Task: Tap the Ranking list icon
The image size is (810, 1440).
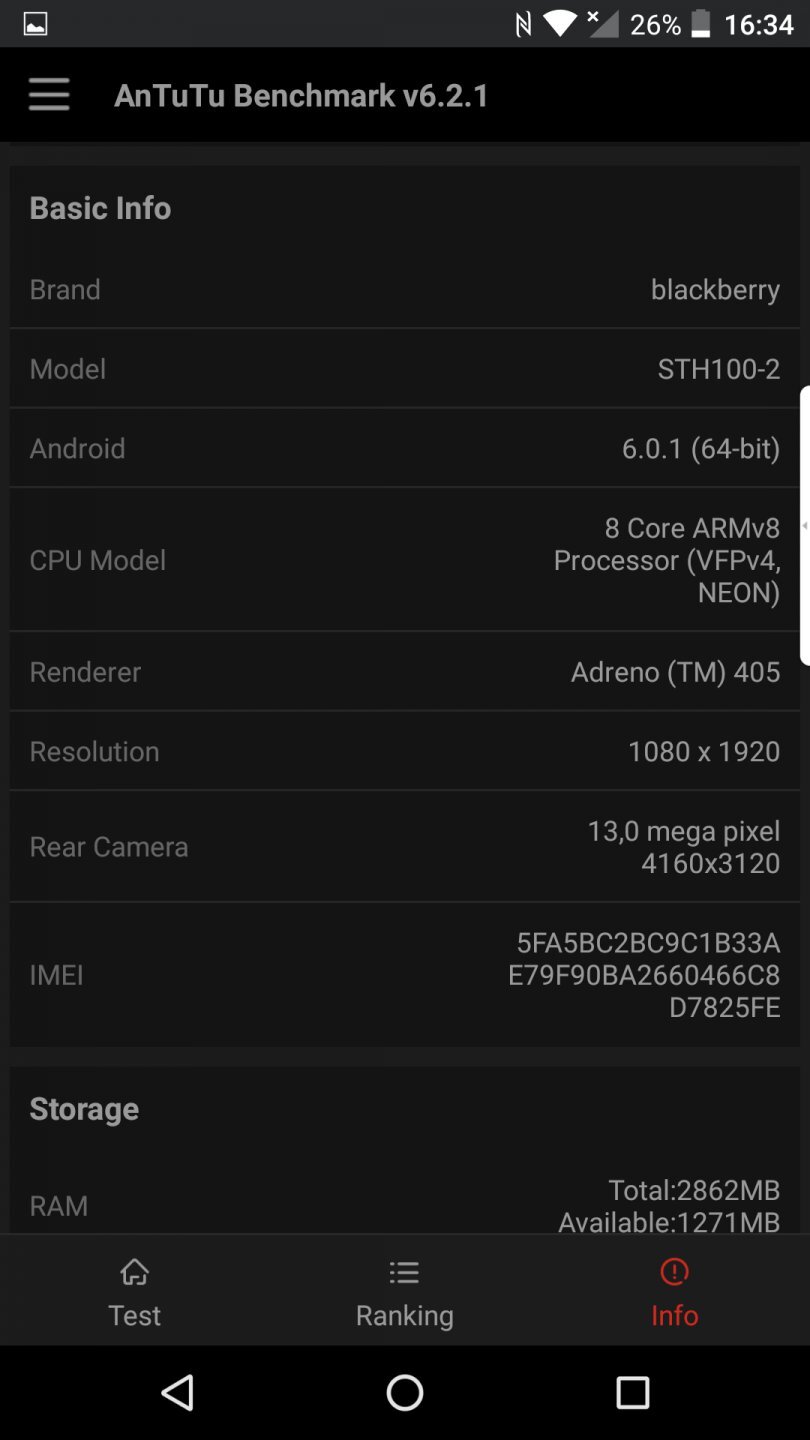Action: click(404, 1272)
